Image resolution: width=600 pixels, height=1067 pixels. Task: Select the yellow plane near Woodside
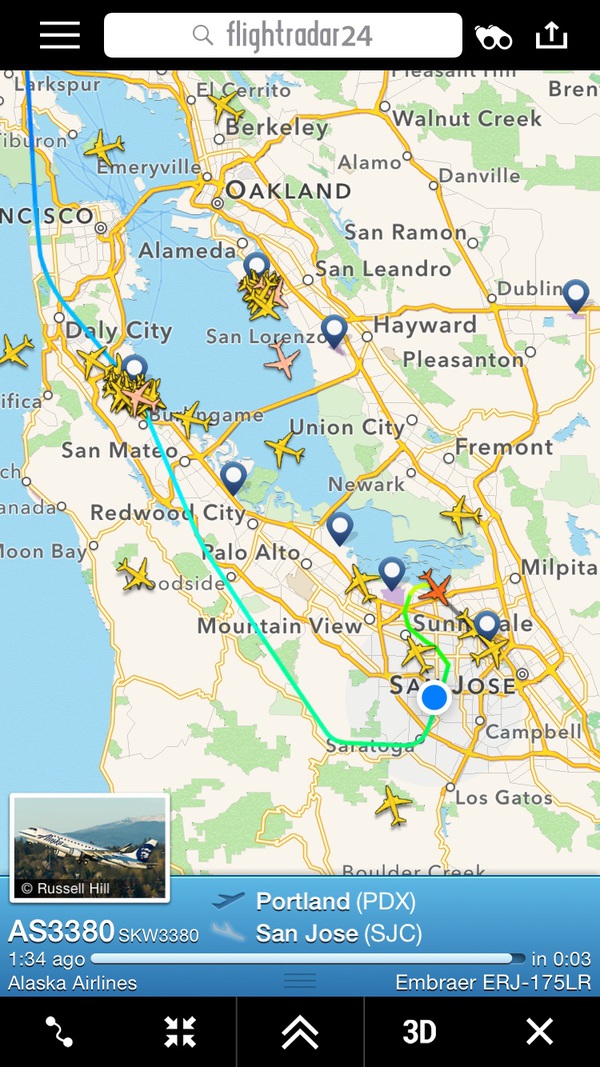point(137,574)
